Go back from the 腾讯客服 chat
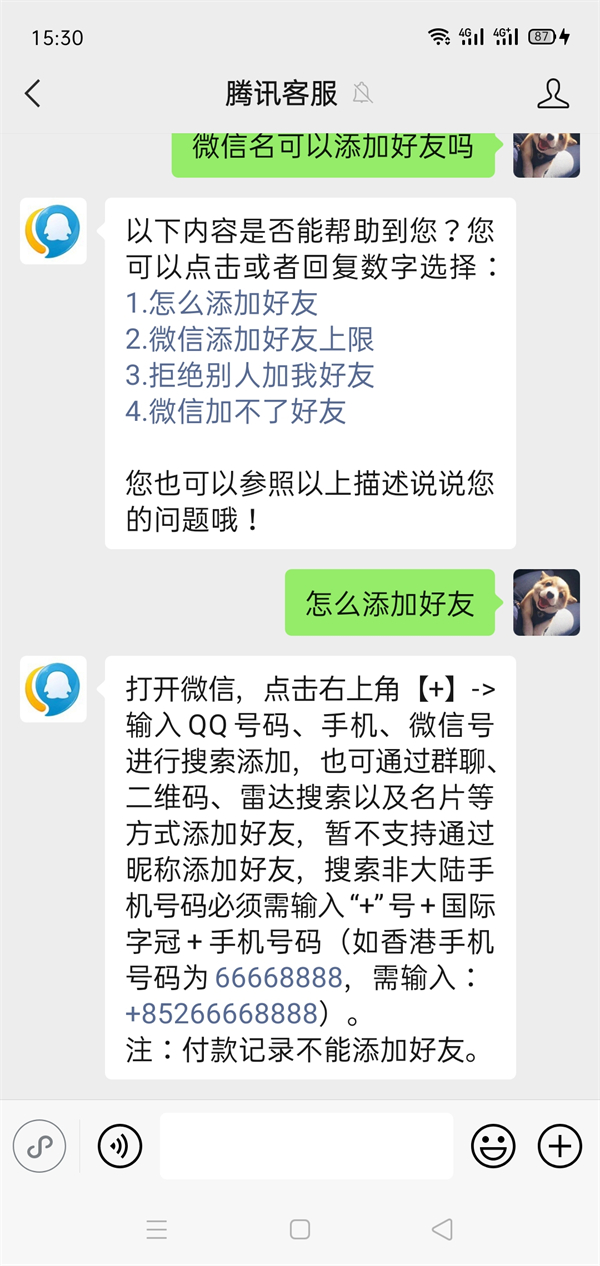Image resolution: width=600 pixels, height=1266 pixels. click(33, 94)
